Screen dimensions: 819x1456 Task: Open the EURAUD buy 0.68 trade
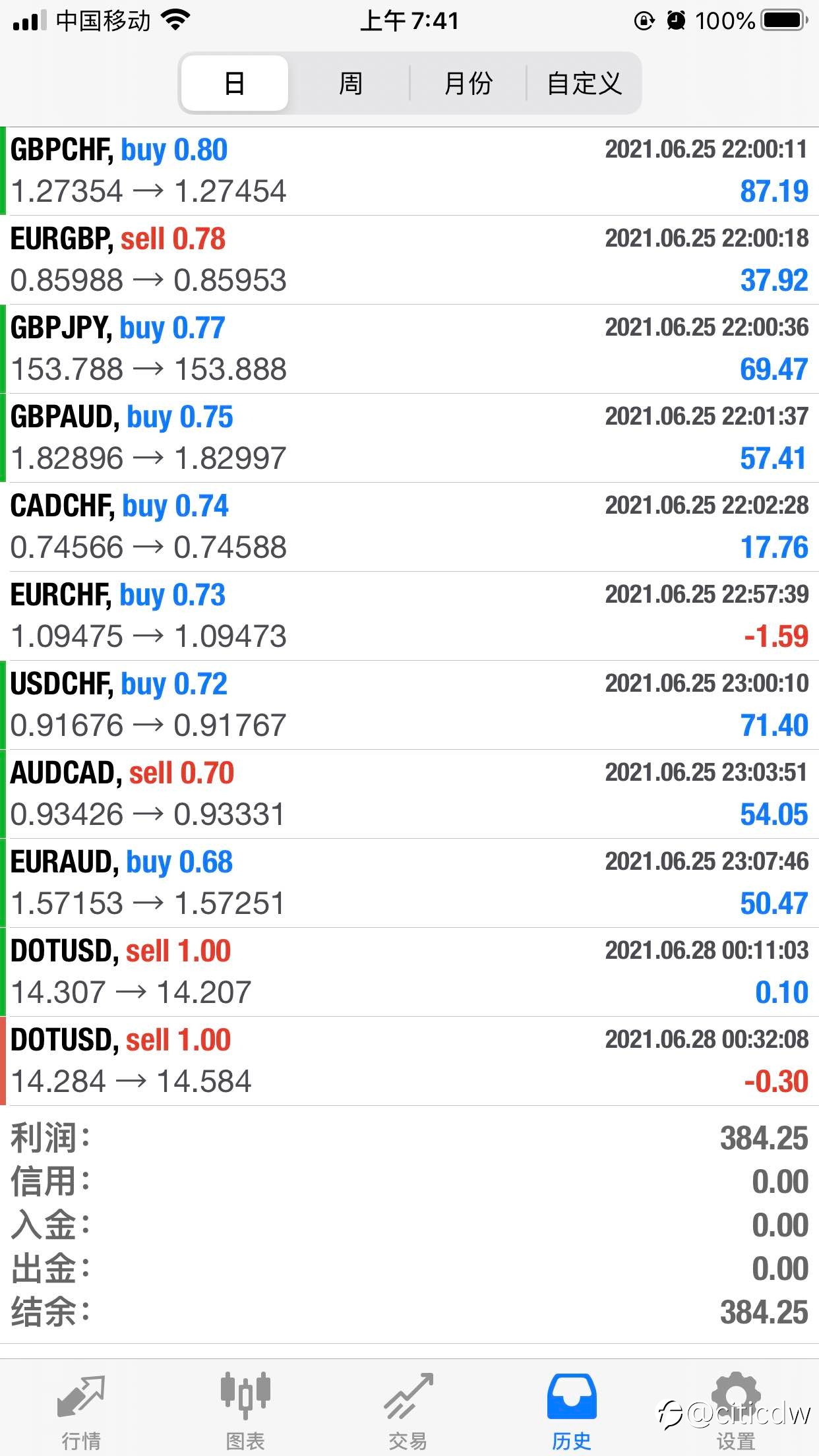tap(409, 884)
